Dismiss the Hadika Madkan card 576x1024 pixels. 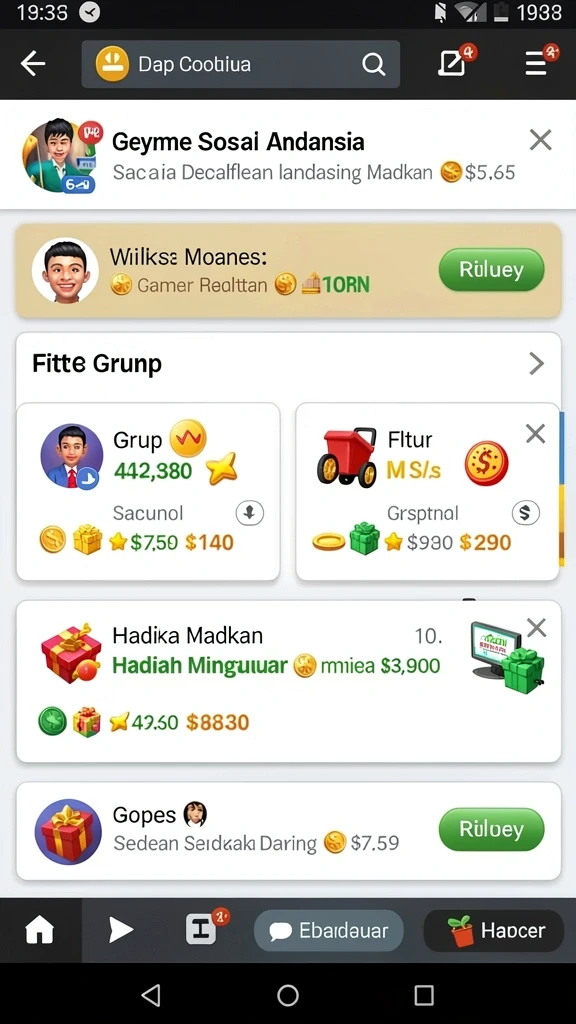click(536, 628)
